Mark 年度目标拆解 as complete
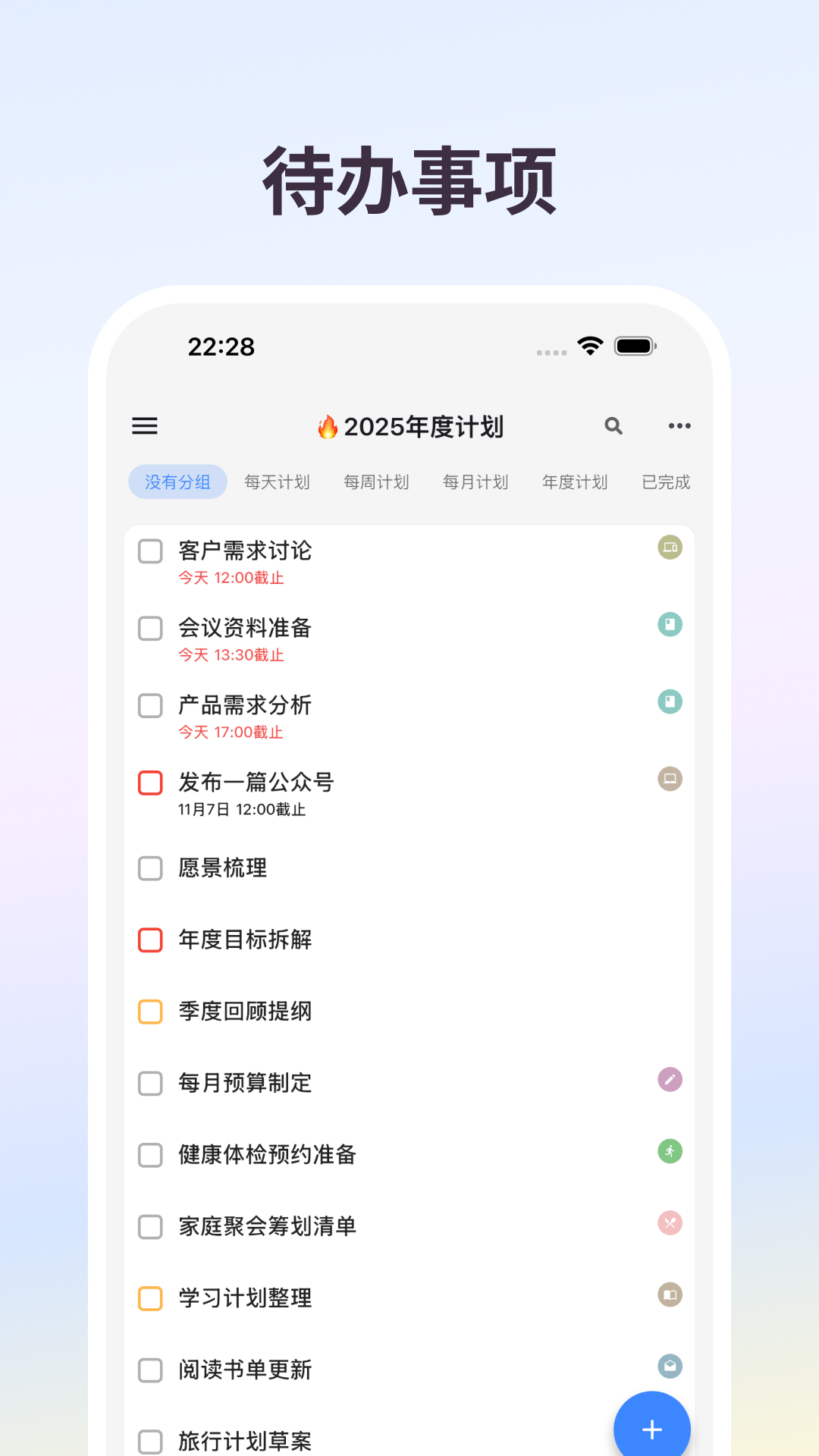819x1456 pixels. (149, 940)
